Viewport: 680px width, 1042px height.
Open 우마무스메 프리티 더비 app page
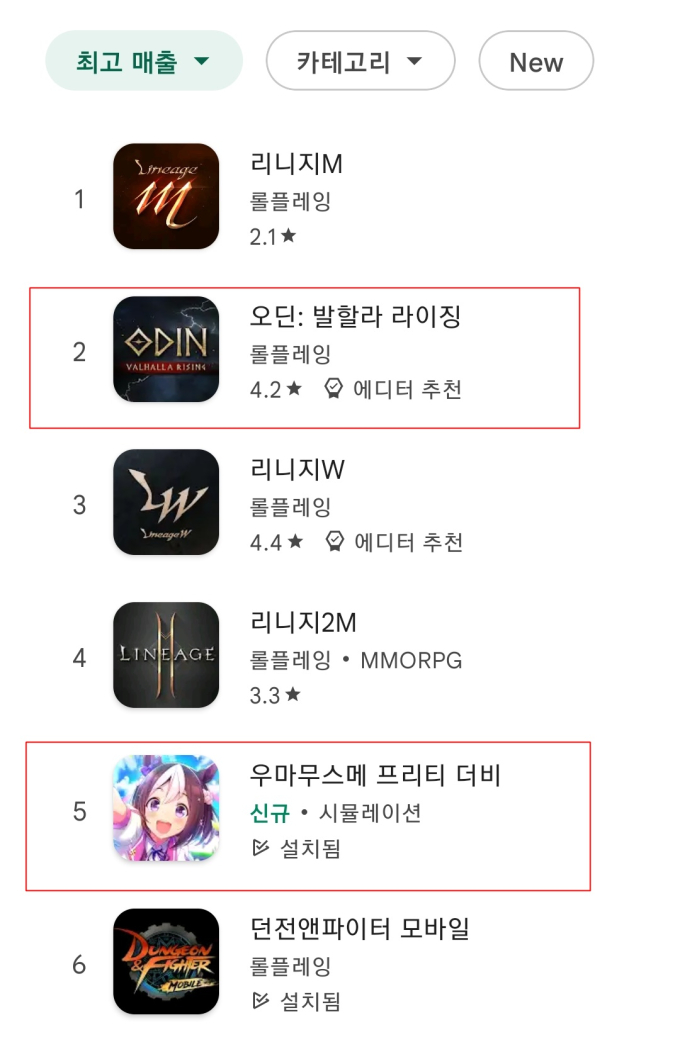(x=374, y=776)
